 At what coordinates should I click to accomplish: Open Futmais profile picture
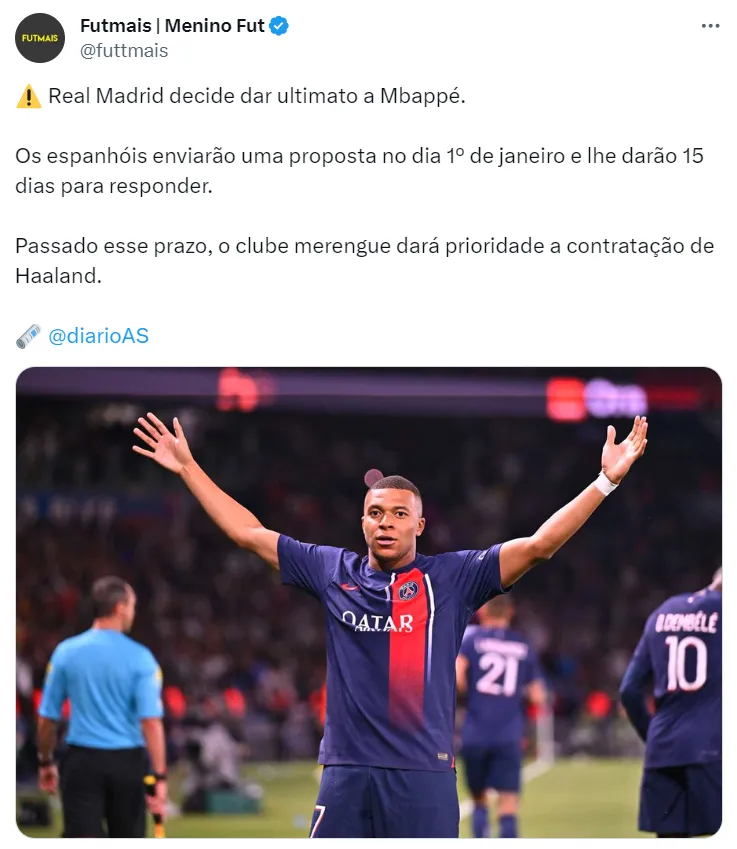[40, 38]
